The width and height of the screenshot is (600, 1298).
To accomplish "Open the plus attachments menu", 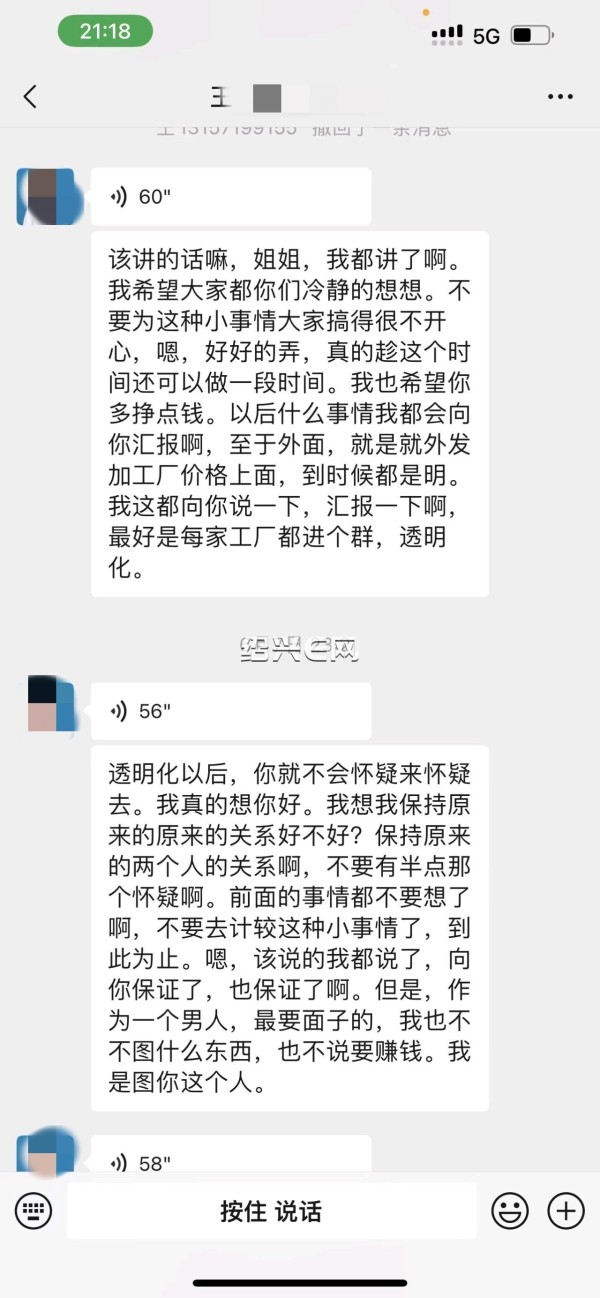I will (x=565, y=1211).
